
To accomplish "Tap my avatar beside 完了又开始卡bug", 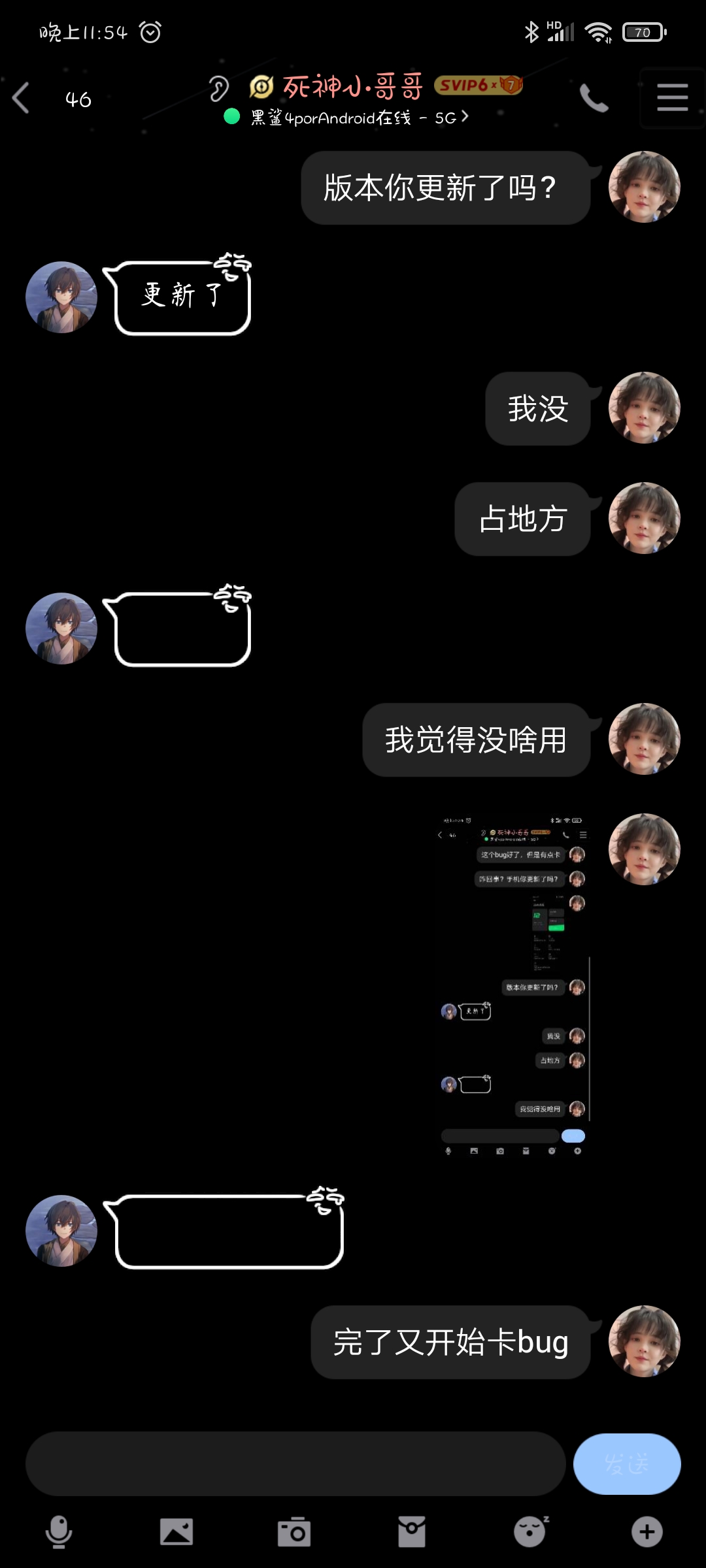I will pyautogui.click(x=645, y=1341).
